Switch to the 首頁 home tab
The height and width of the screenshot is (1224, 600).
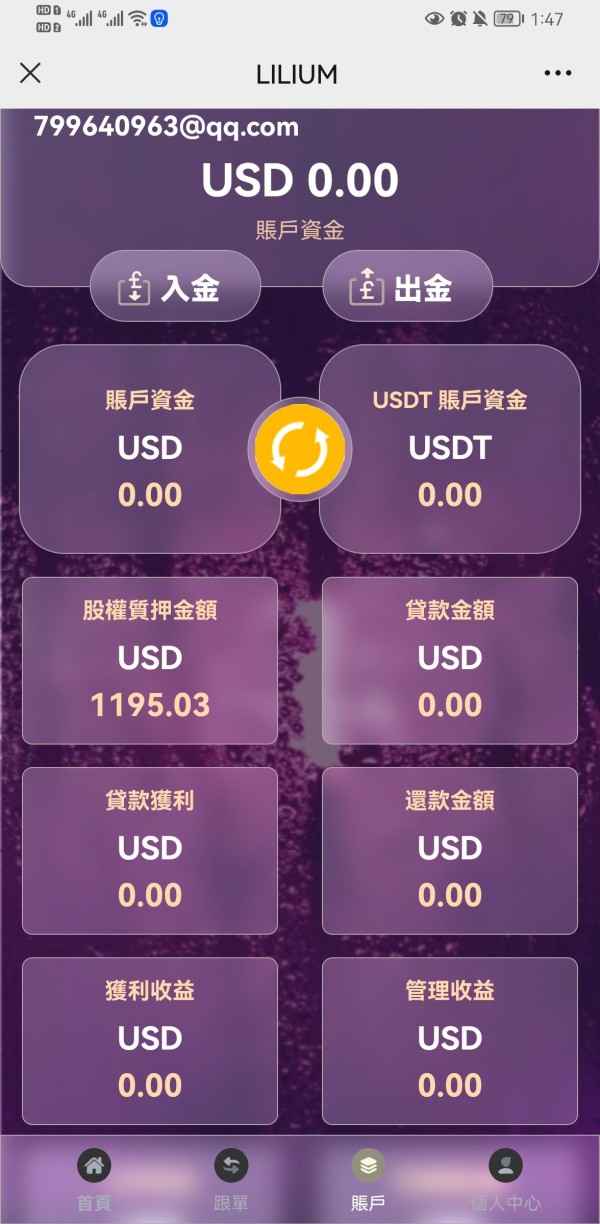94,1180
